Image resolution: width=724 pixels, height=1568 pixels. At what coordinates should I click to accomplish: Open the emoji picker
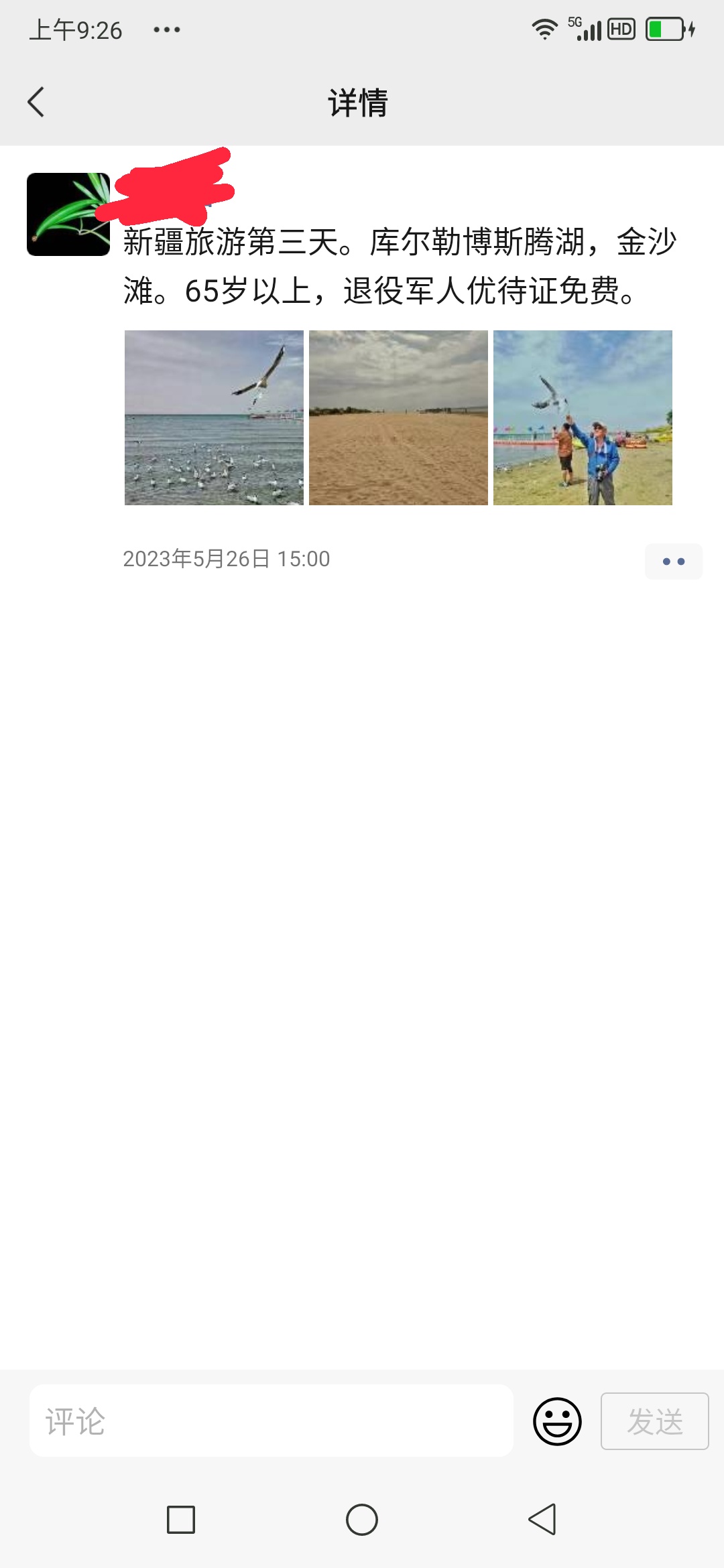coord(557,1421)
